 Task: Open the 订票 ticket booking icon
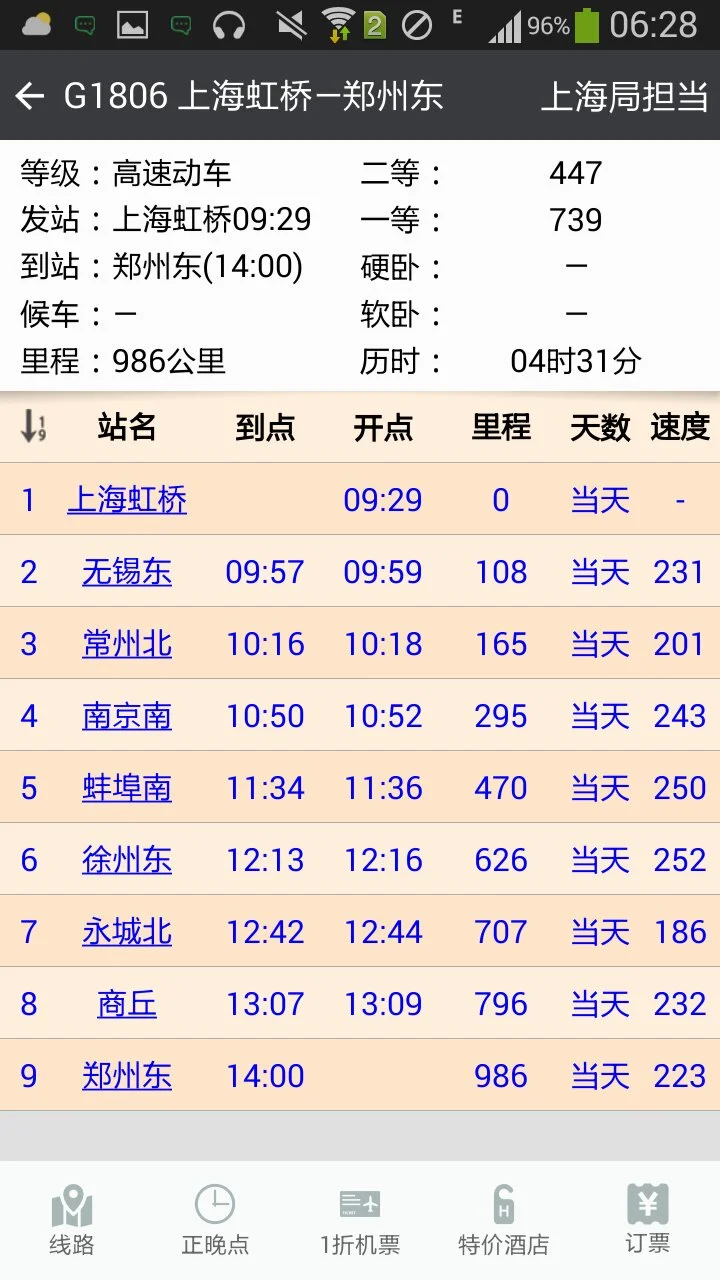[x=645, y=1215]
